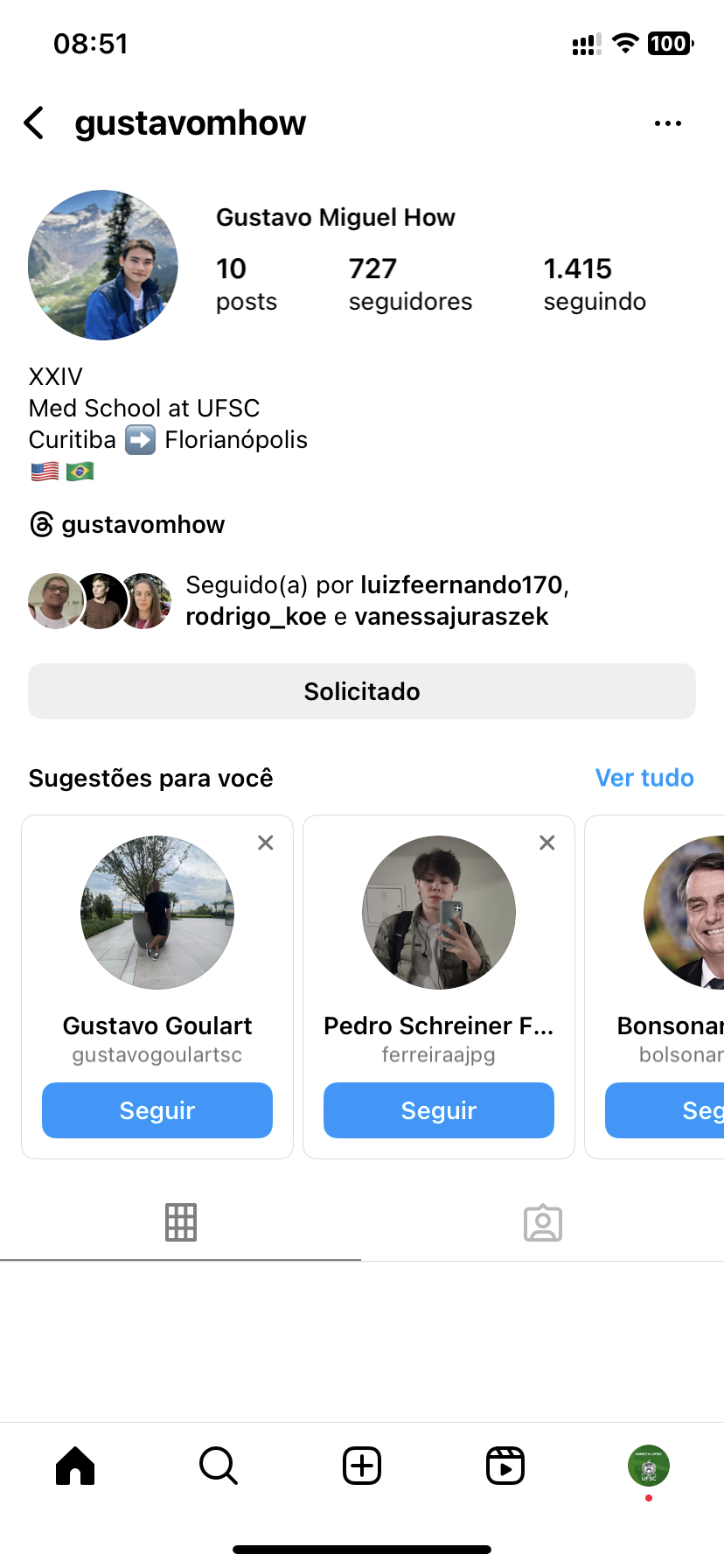The image size is (724, 1568).
Task: Go back using the back arrow
Action: point(34,123)
